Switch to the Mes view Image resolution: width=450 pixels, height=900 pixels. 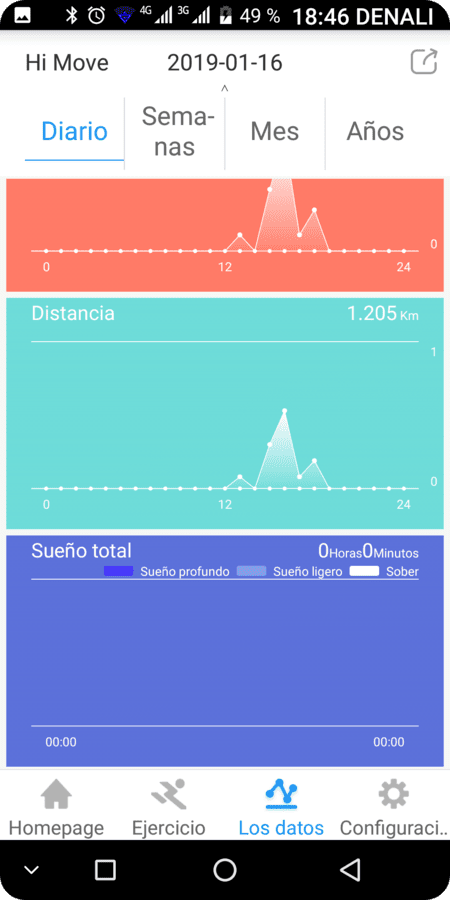point(275,131)
